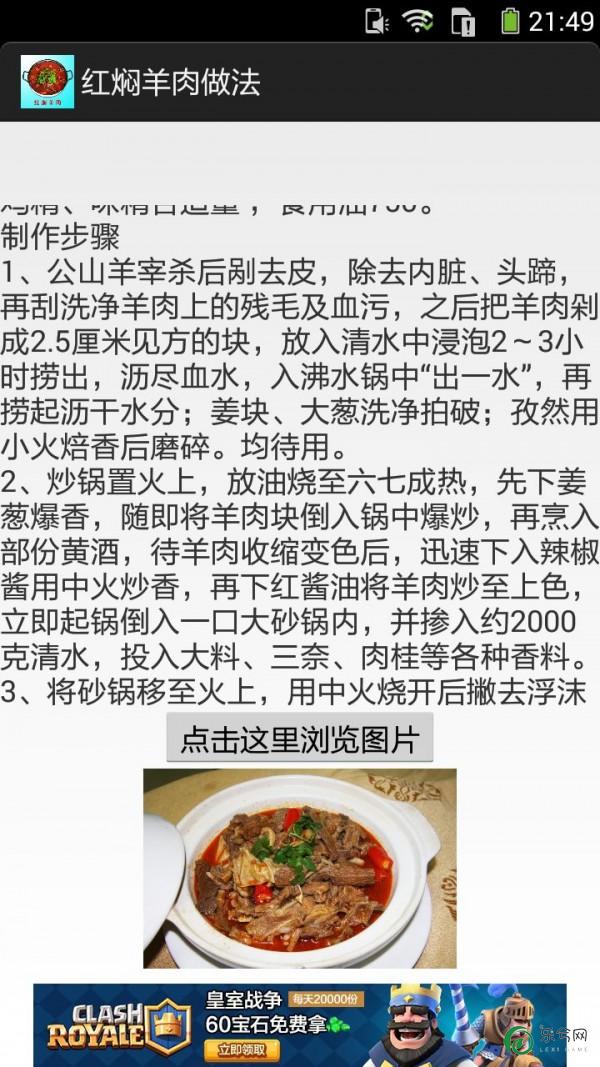Tap the app icon in the title bar
Image resolution: width=600 pixels, height=1067 pixels.
point(47,82)
